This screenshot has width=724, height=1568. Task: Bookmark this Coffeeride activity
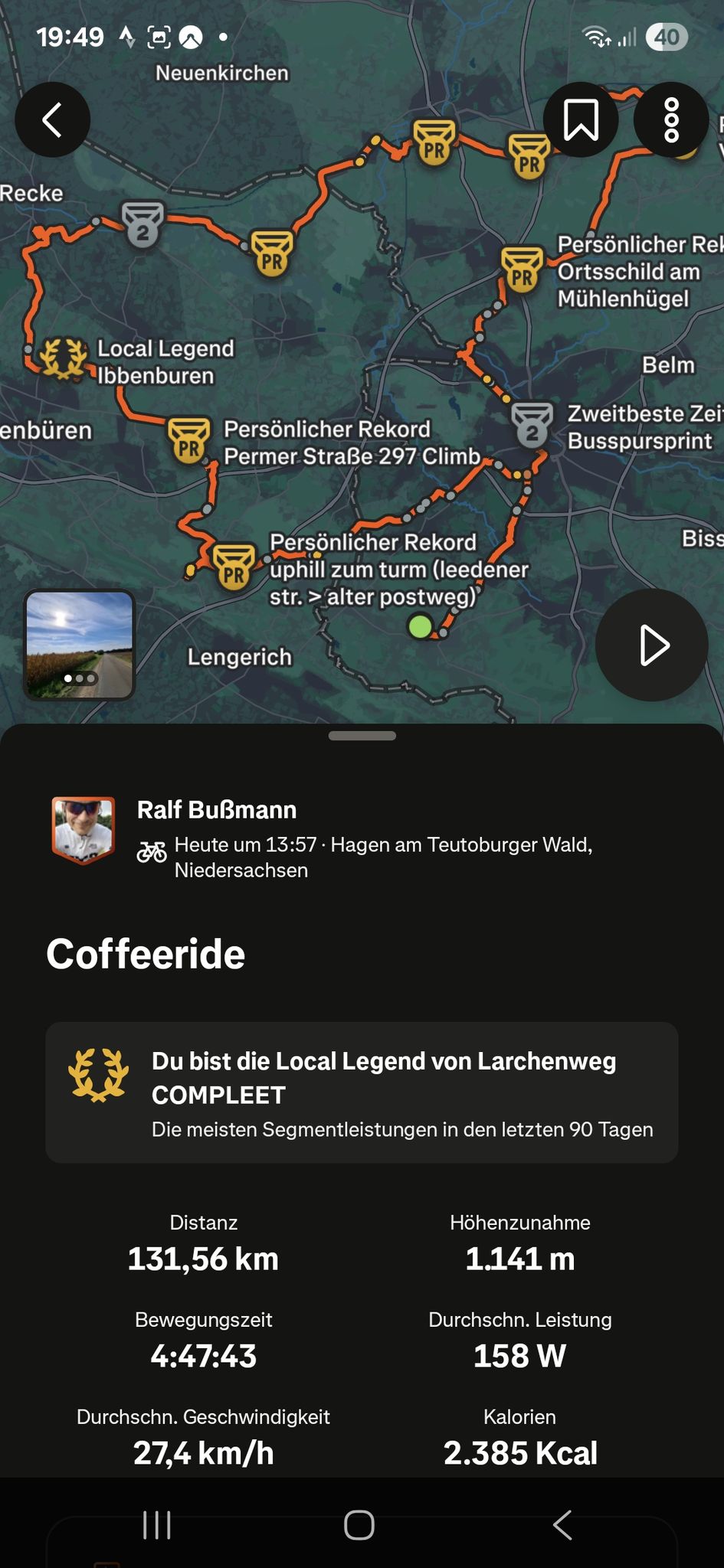tap(581, 120)
